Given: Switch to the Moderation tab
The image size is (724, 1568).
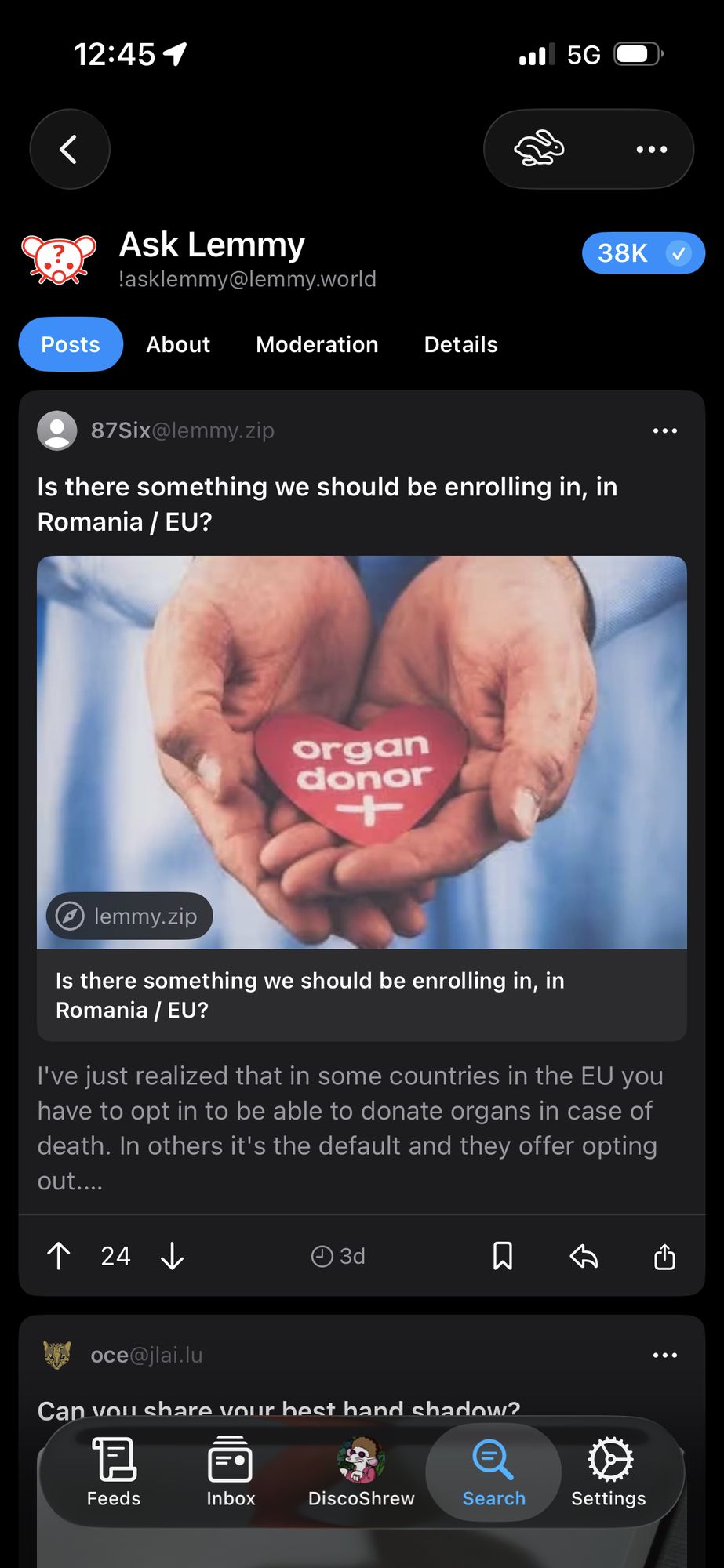Looking at the screenshot, I should (317, 344).
